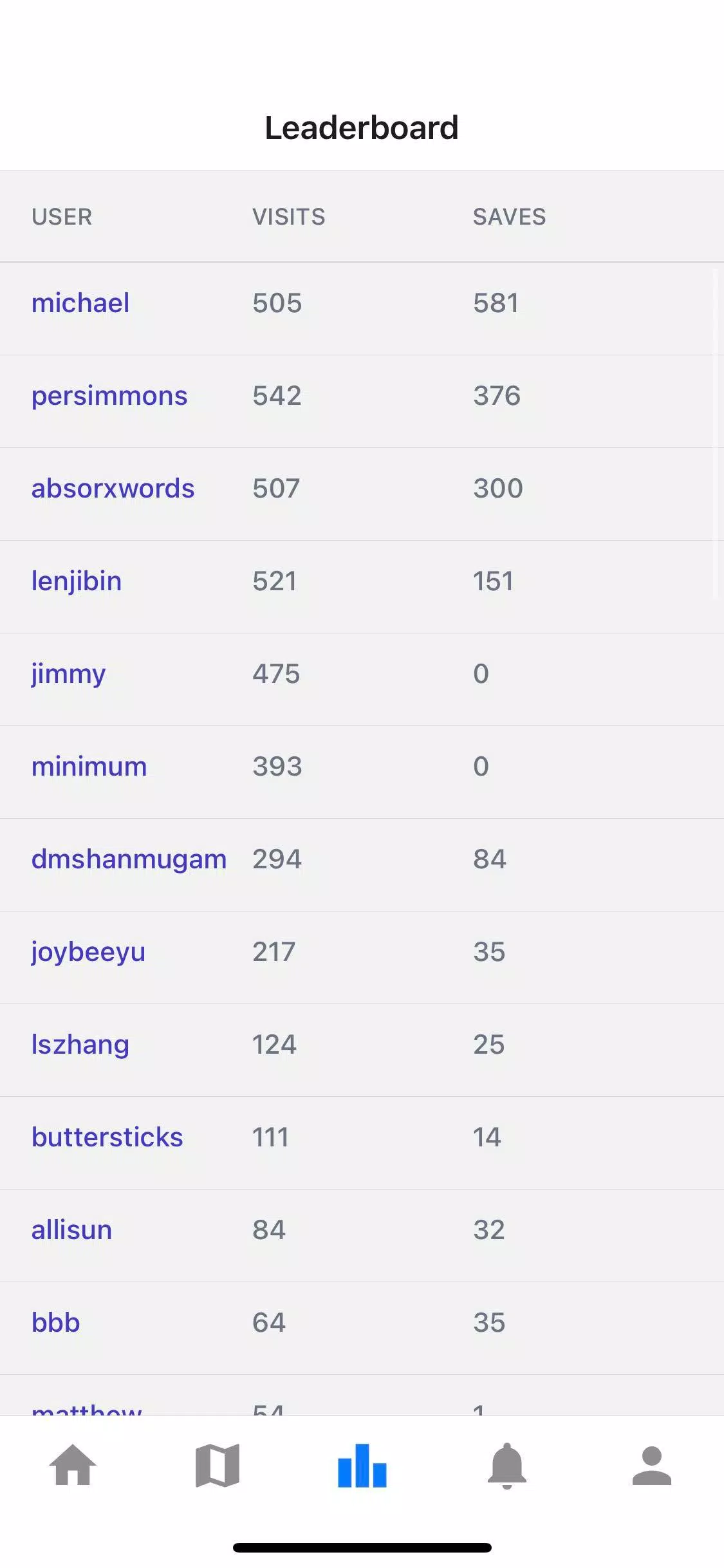Open buttersticks' profile

click(107, 1137)
